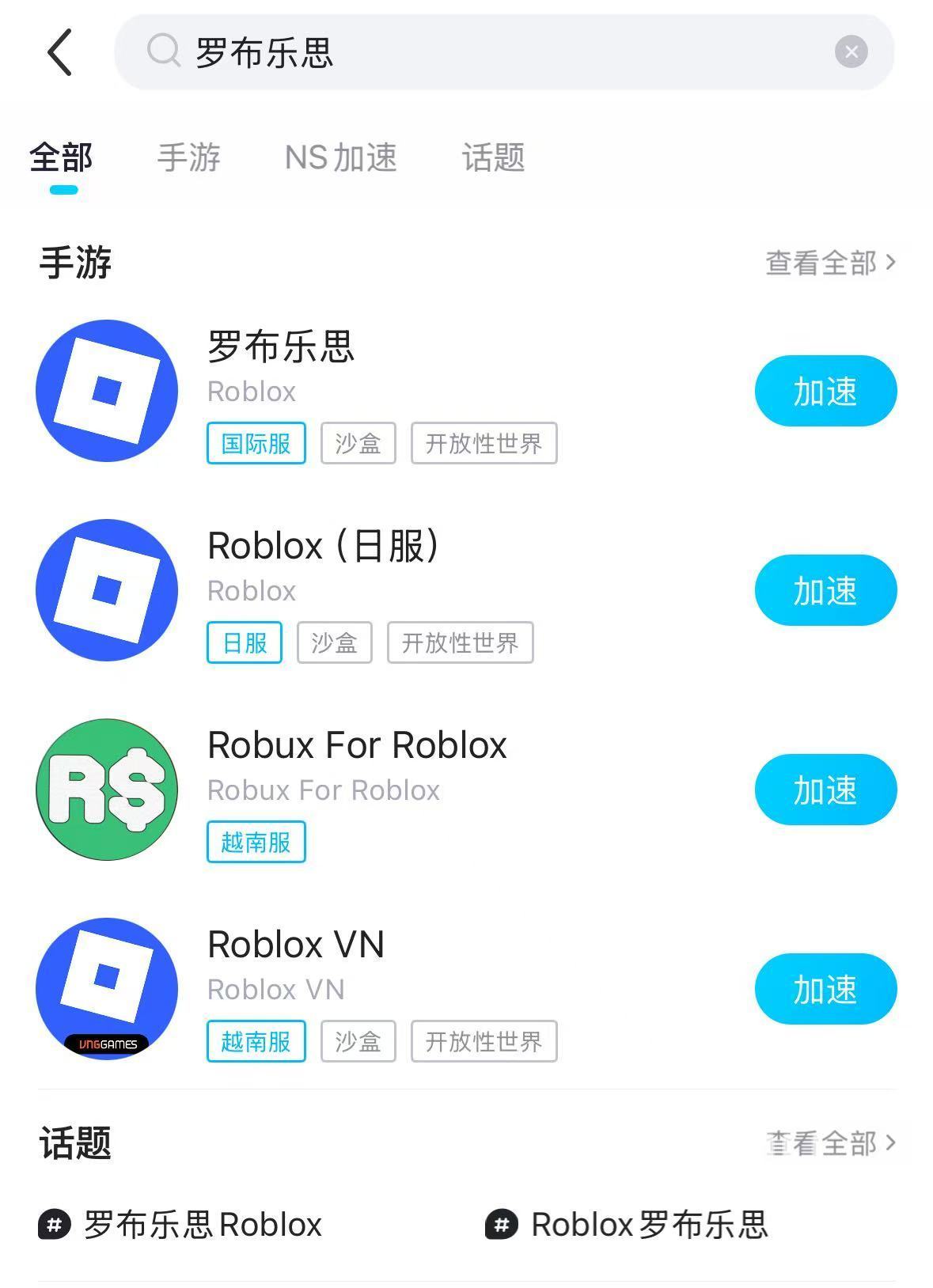Accelerate Robux For Roblox
Viewport: 933px width, 1288px height.
tap(825, 790)
